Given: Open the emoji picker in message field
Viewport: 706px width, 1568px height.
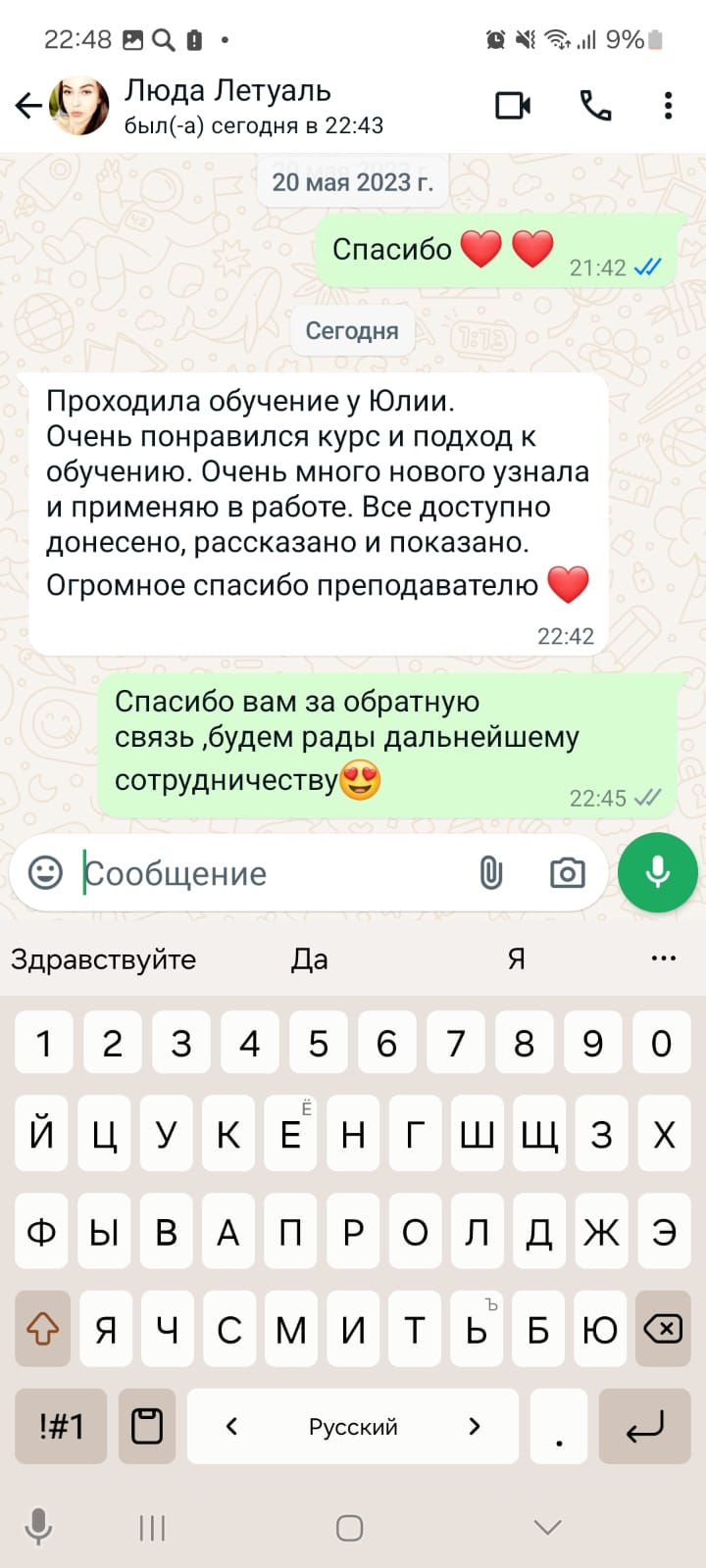Looking at the screenshot, I should tap(45, 872).
